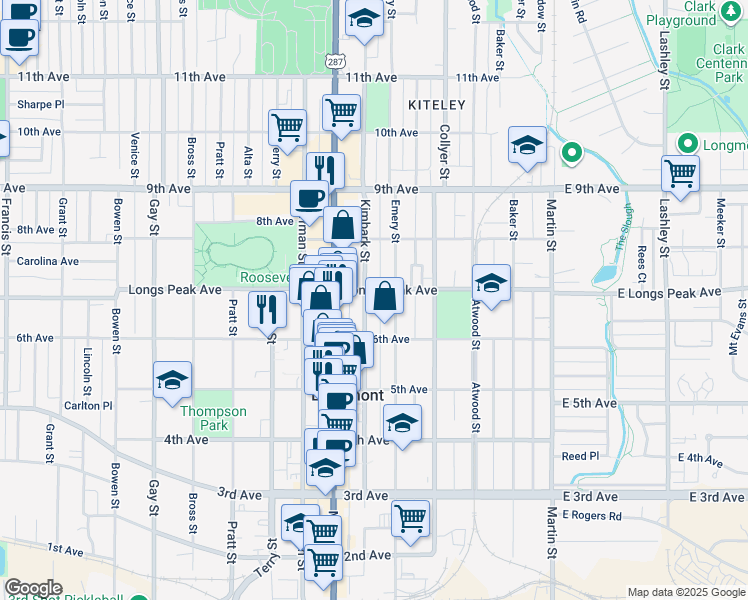The image size is (748, 600).
Task: Open the school marker near Baker St on 10th Ave
Action: (x=527, y=146)
